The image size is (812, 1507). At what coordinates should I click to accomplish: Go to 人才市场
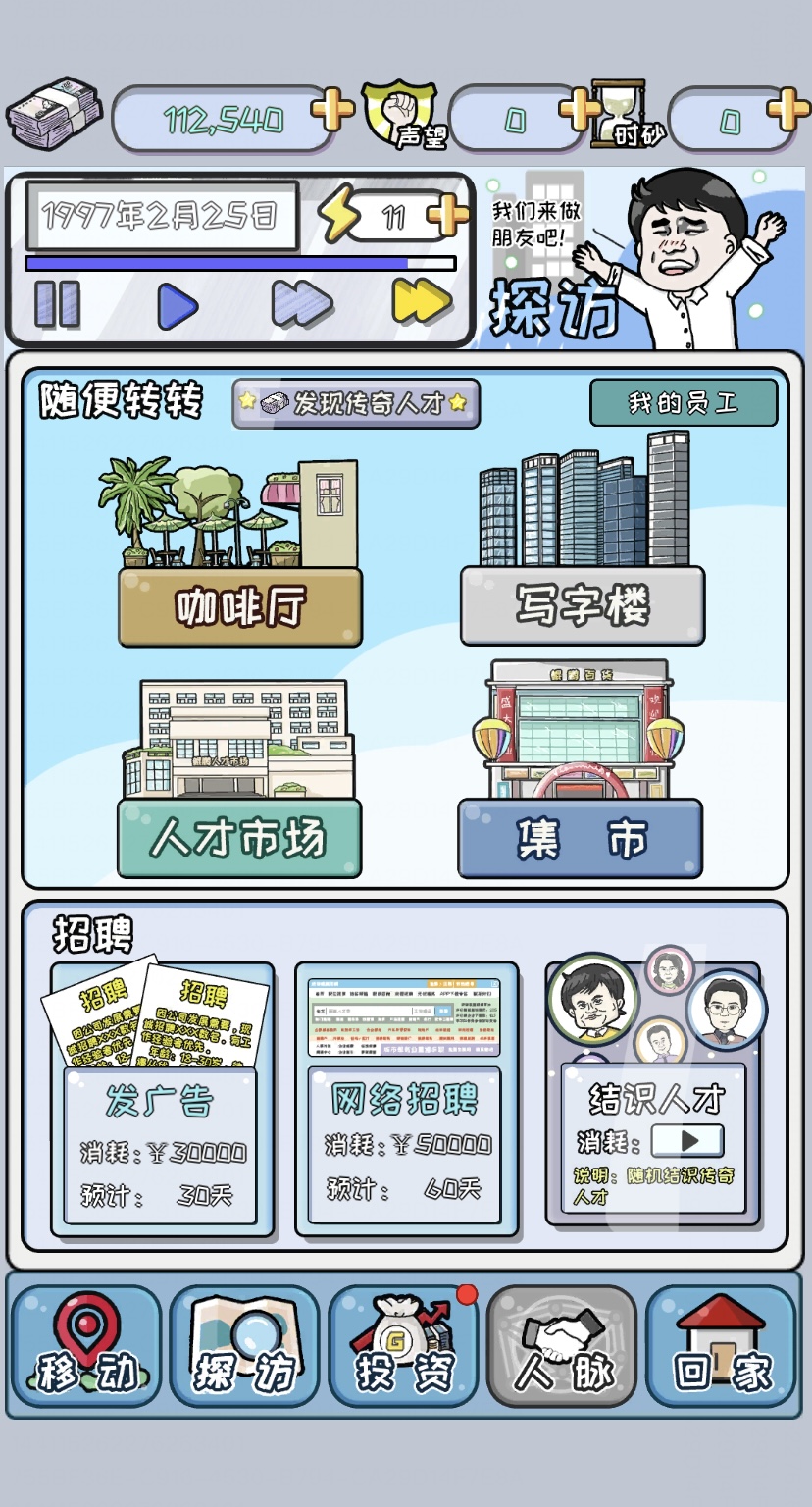tap(239, 838)
